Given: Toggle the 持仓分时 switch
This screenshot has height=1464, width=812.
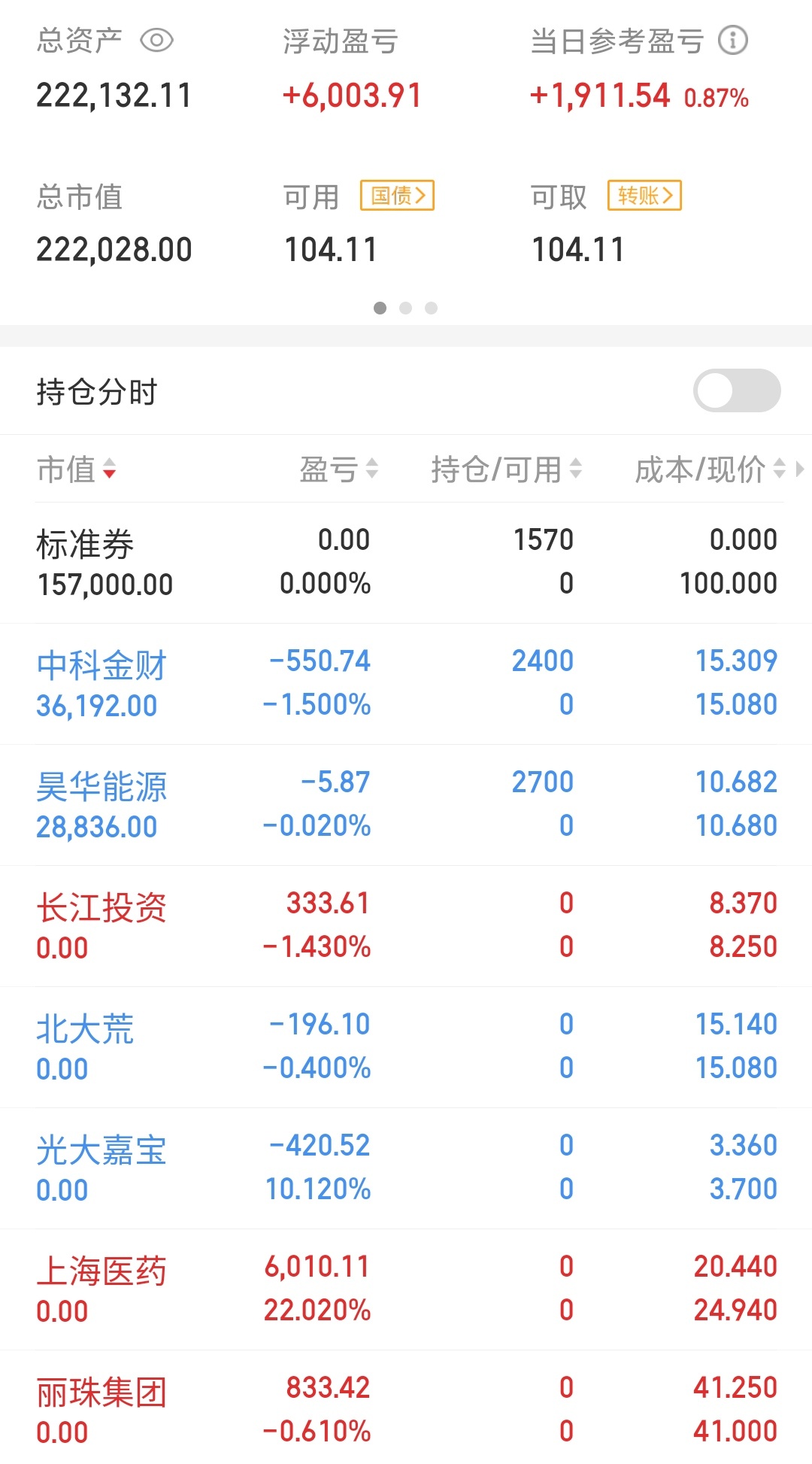Looking at the screenshot, I should 737,390.
